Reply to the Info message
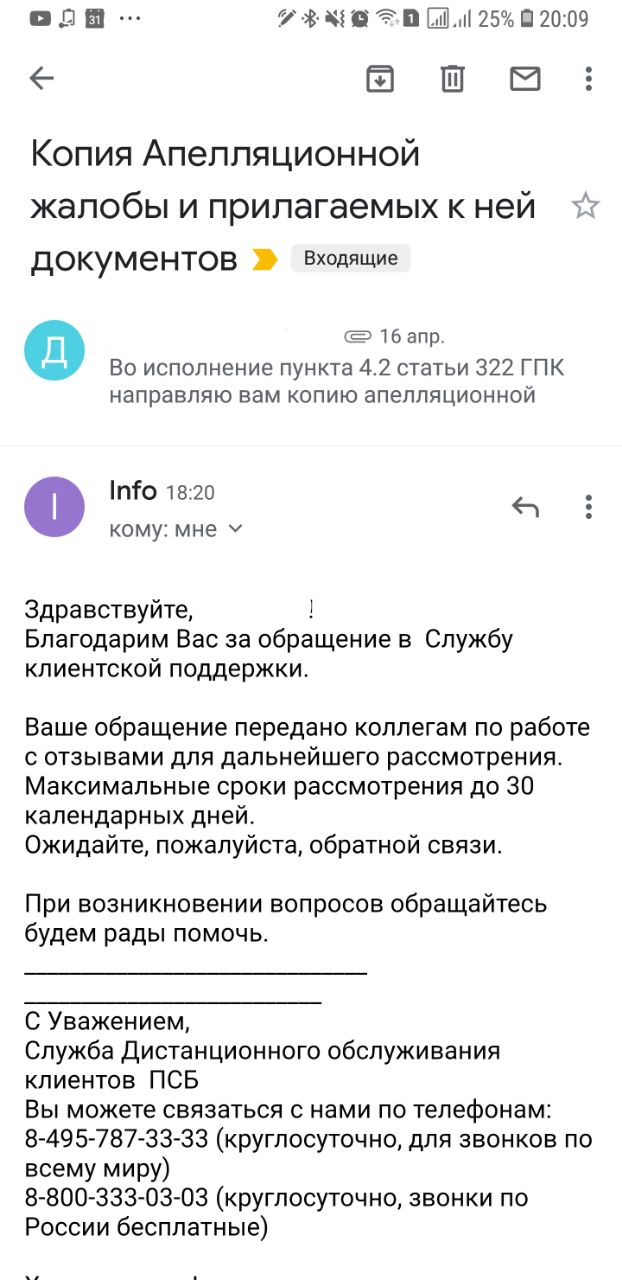 pyautogui.click(x=525, y=507)
